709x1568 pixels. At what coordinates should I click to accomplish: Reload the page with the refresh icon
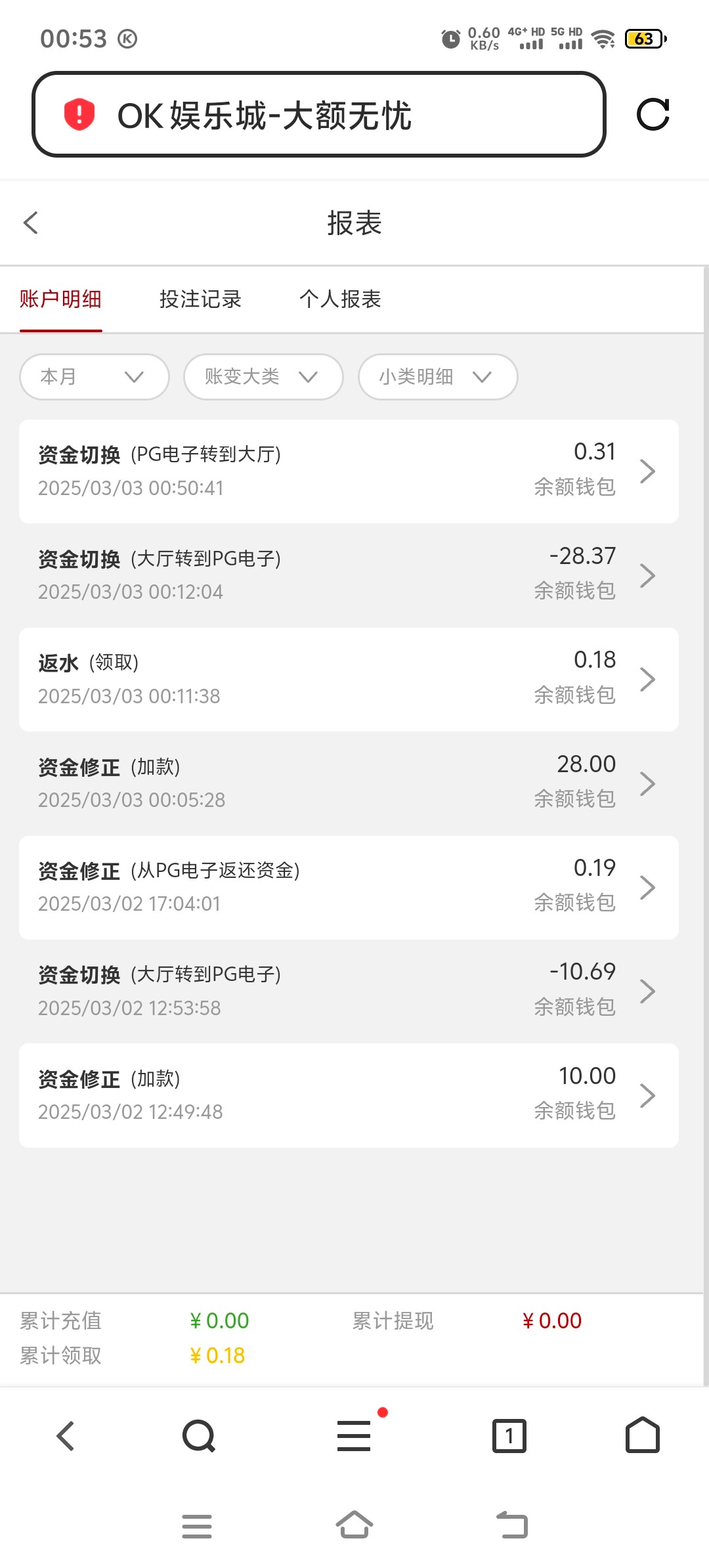pyautogui.click(x=653, y=115)
